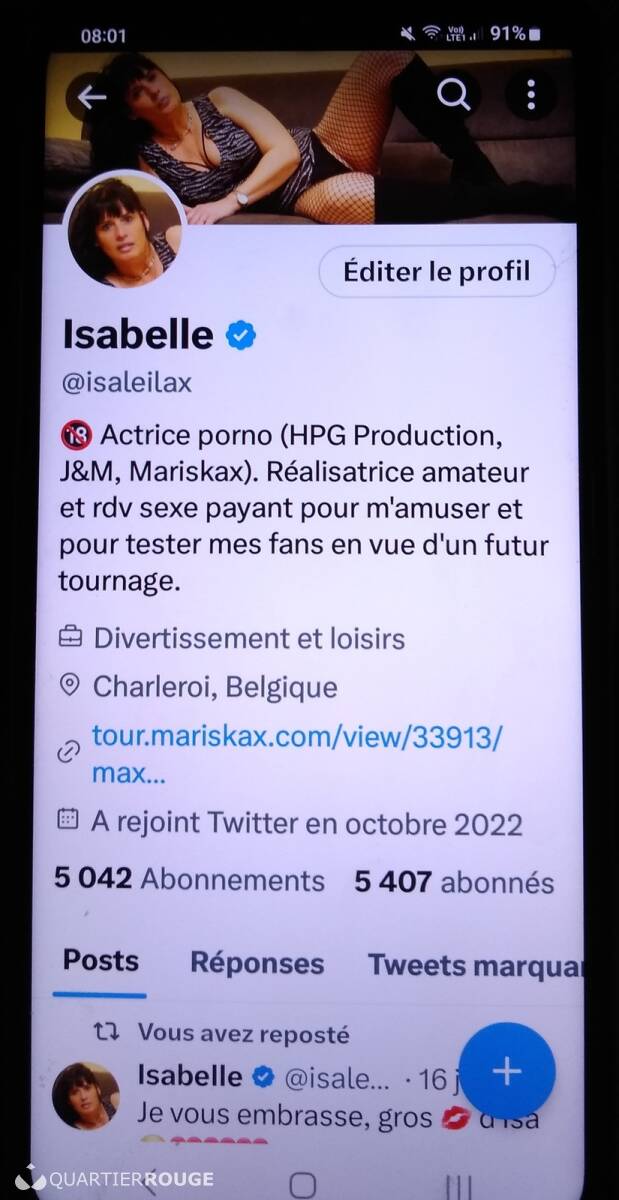Open the profile search icon
This screenshot has height=1200, width=619.
(454, 95)
